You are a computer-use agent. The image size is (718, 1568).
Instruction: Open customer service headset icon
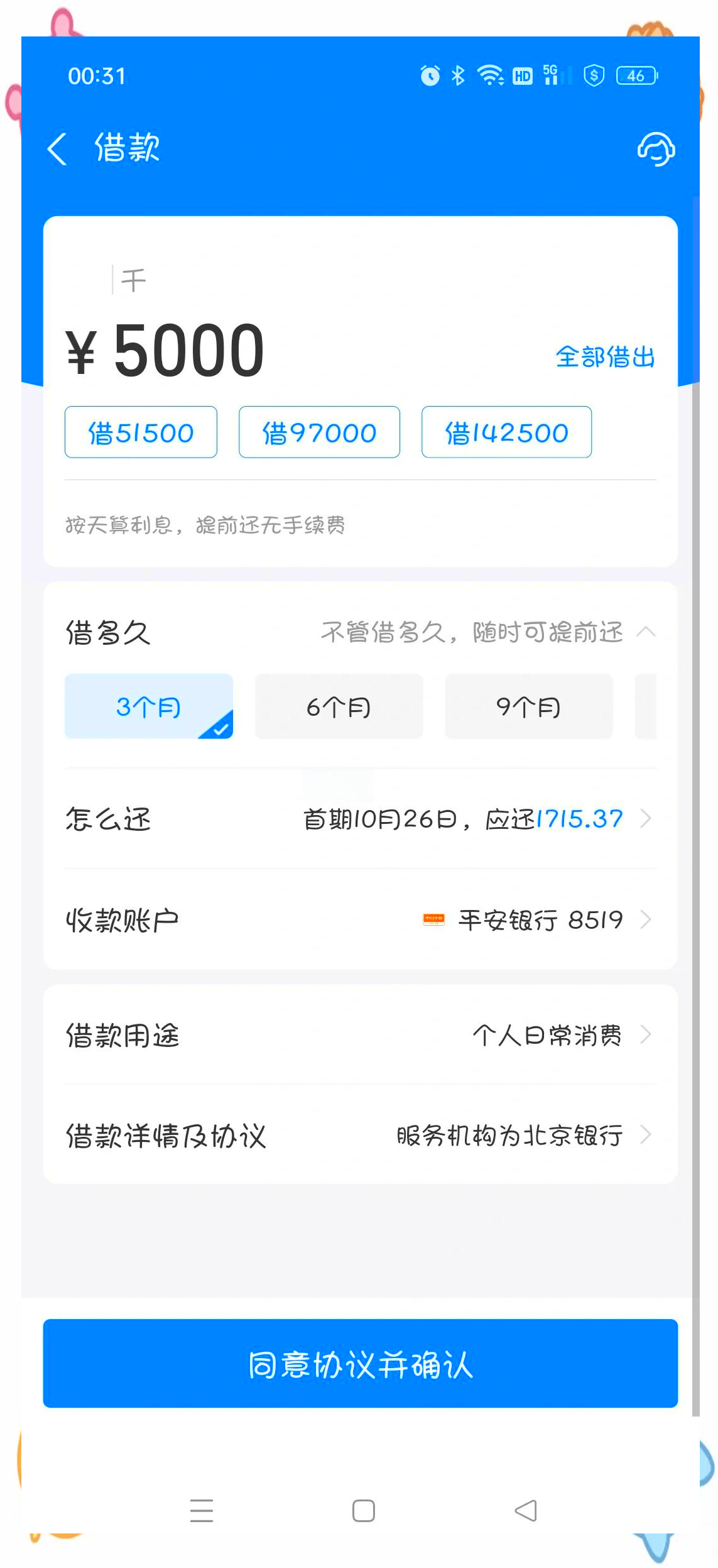tap(656, 149)
